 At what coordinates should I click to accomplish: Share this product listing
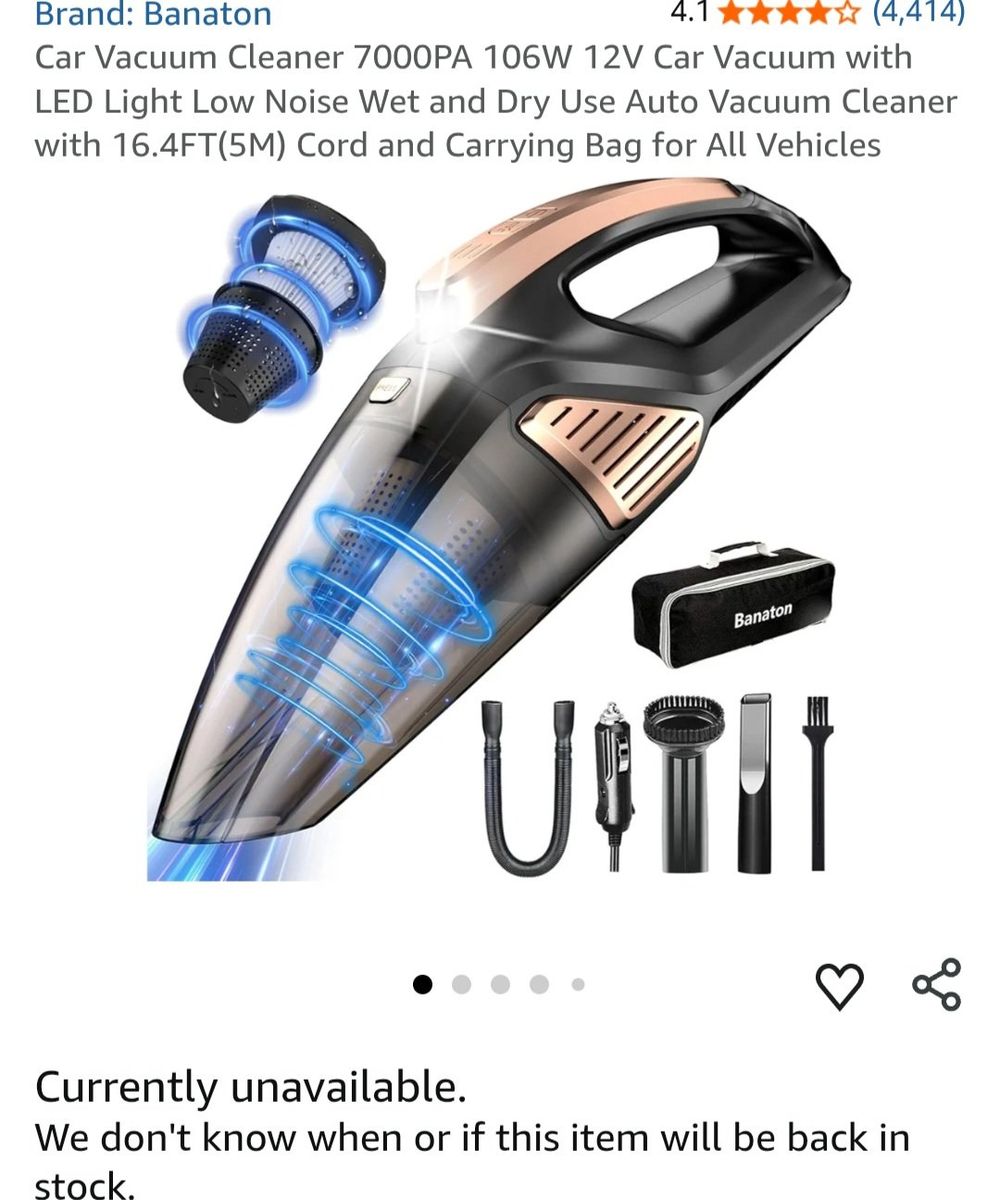(936, 985)
